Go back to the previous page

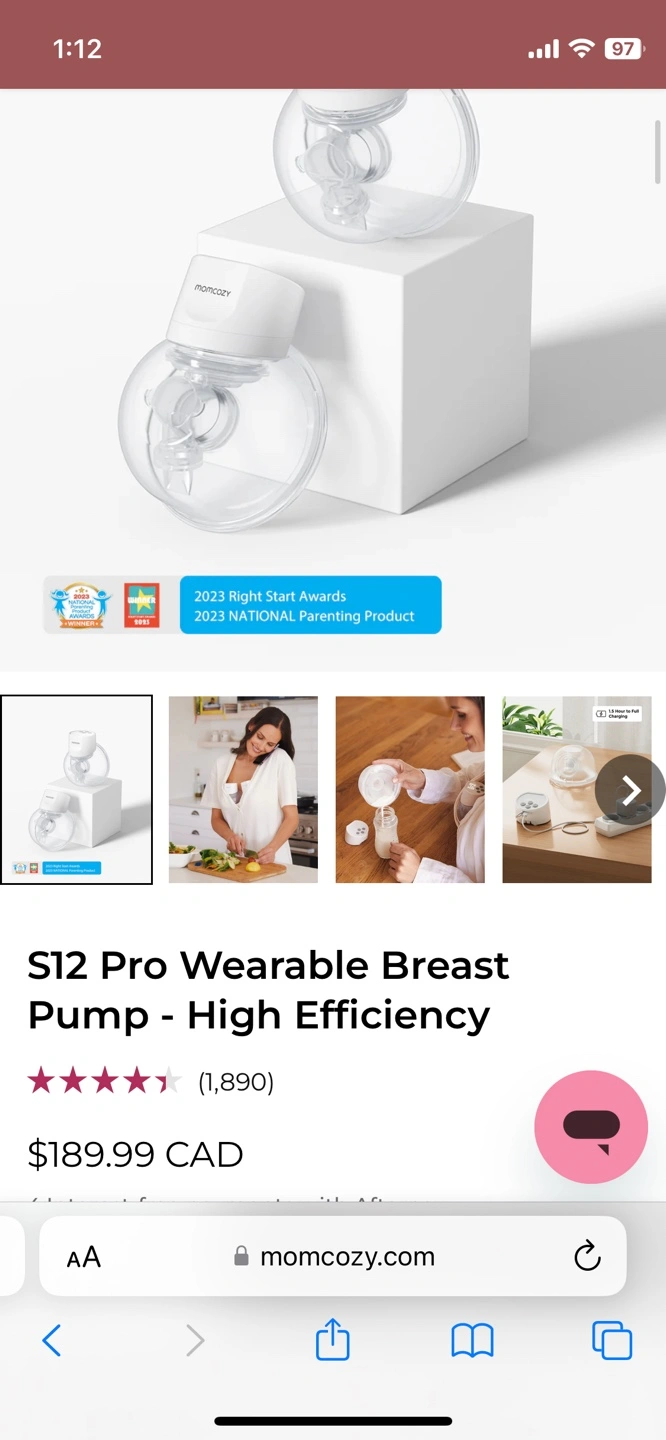coord(52,1340)
